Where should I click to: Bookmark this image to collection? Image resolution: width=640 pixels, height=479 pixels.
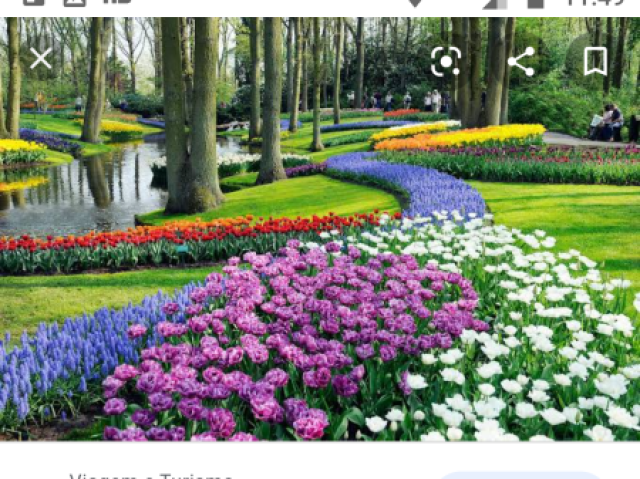click(x=595, y=61)
